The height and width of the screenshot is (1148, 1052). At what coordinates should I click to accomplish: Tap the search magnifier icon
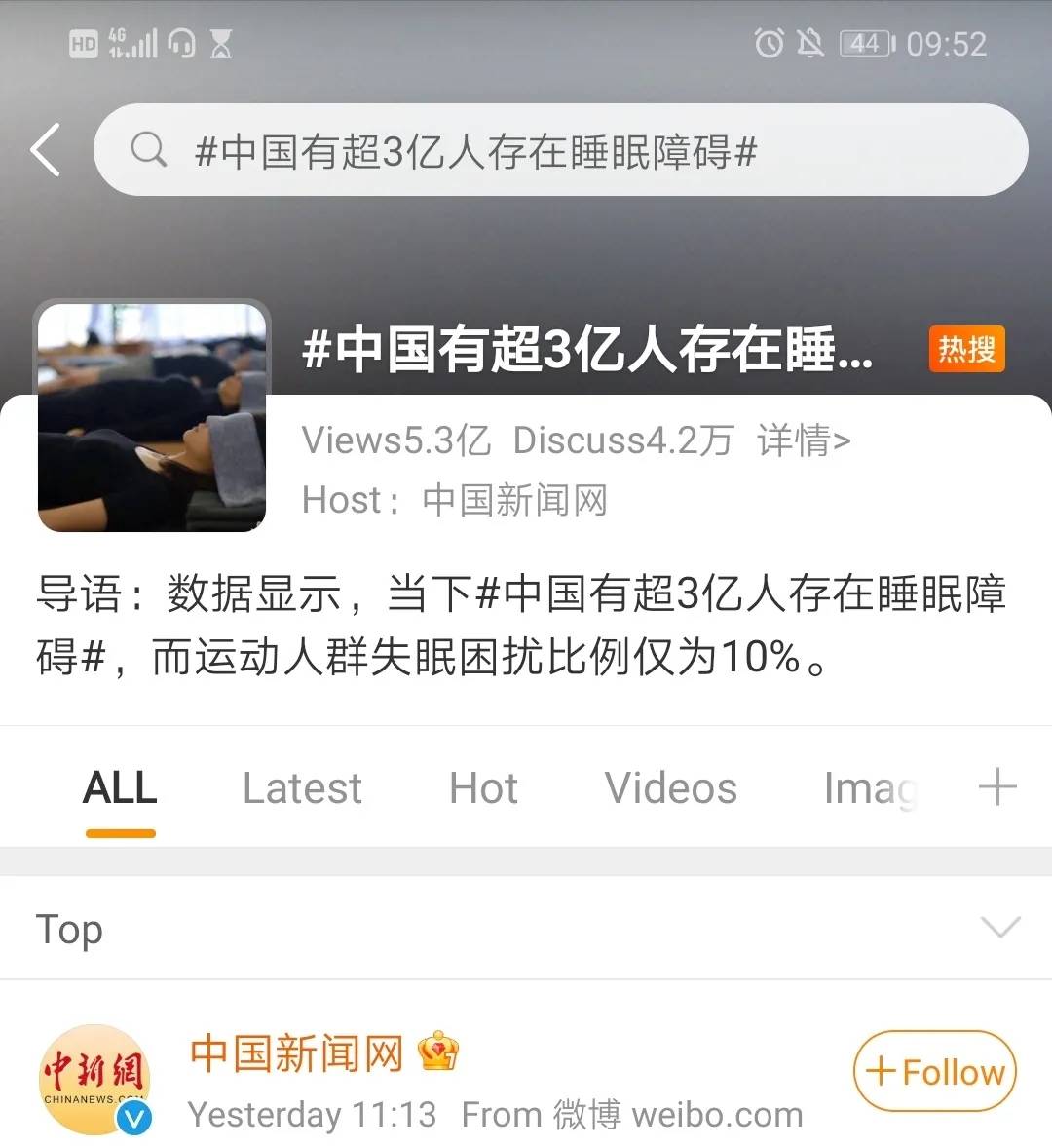[148, 148]
